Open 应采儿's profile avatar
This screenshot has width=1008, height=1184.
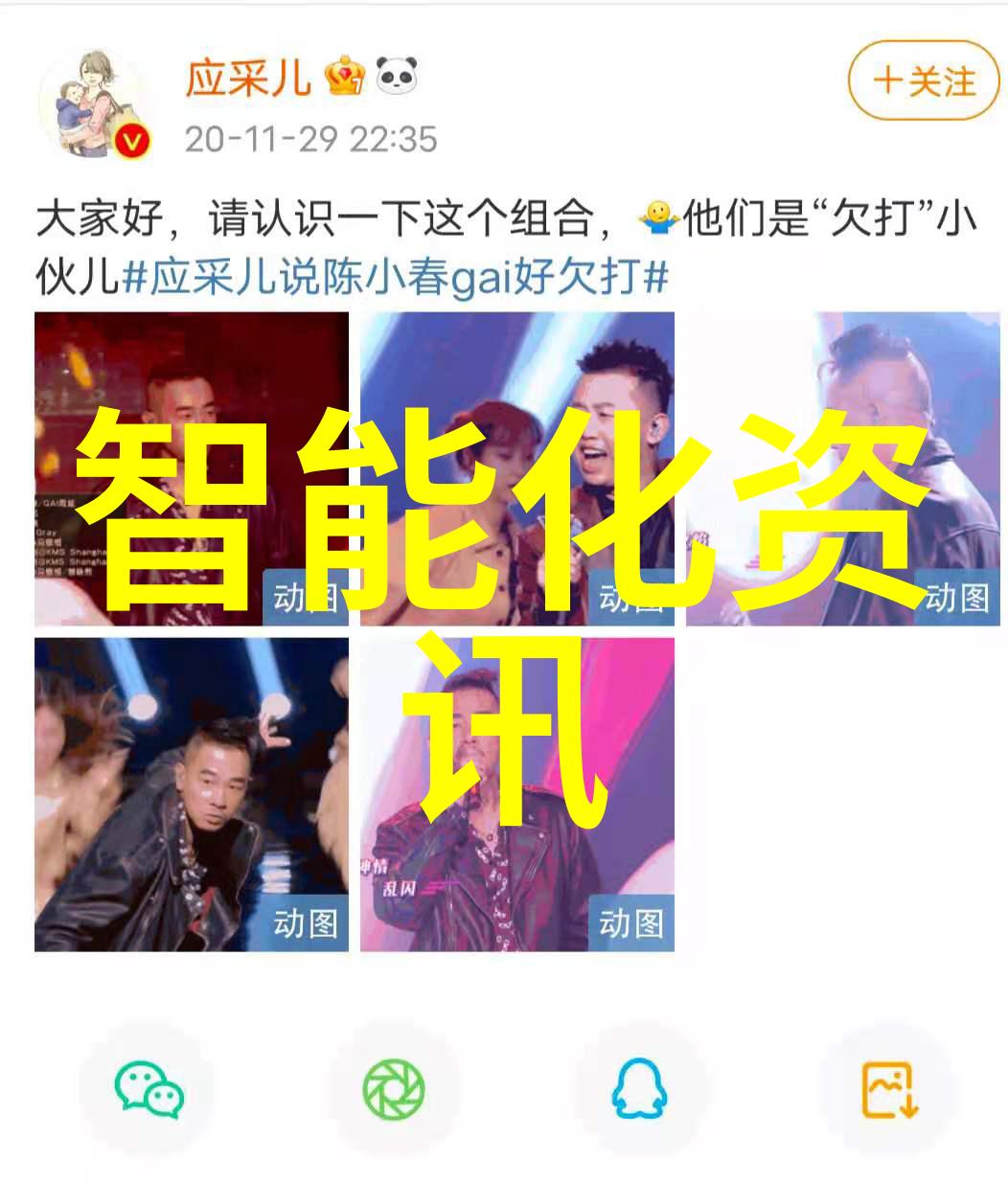coord(96,104)
